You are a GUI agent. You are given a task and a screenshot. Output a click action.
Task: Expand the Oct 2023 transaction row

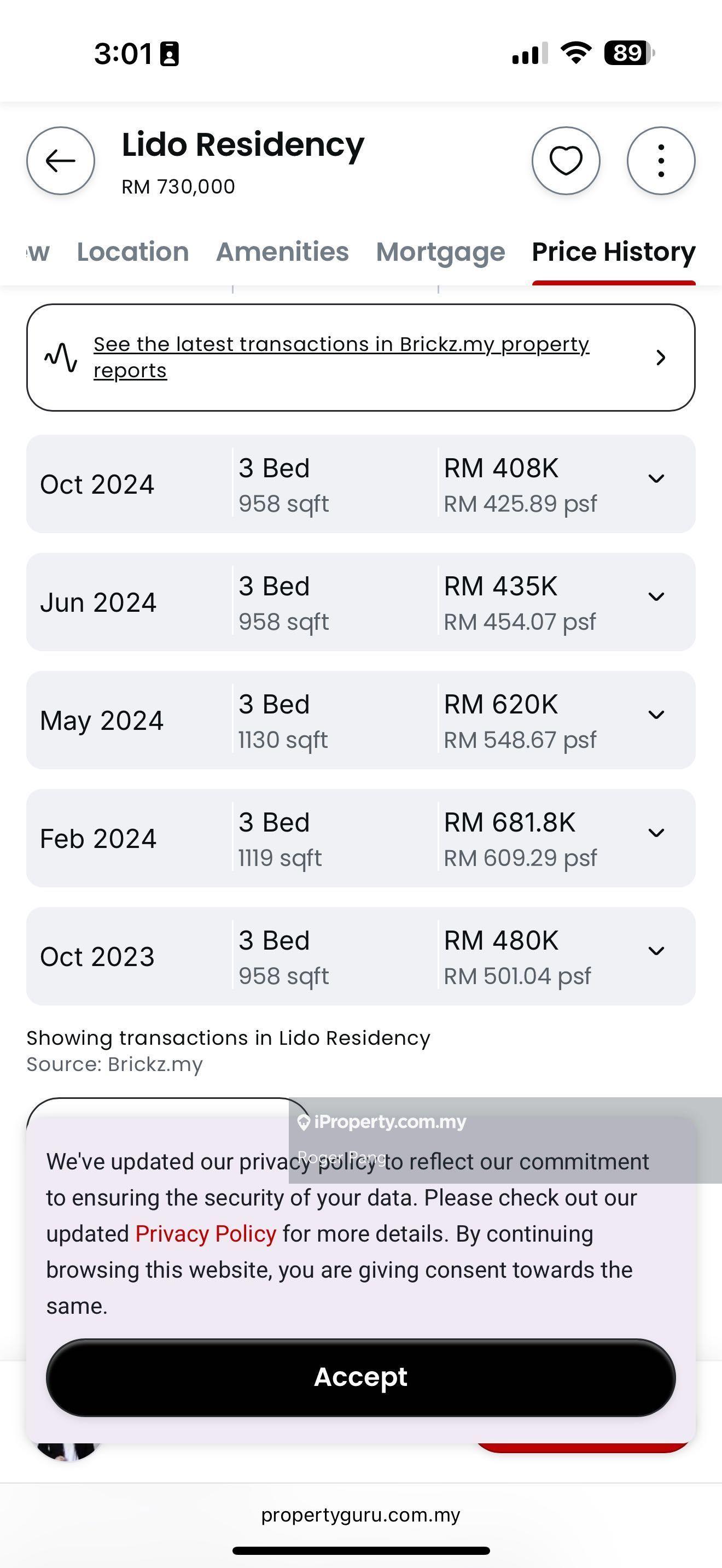[x=656, y=951]
